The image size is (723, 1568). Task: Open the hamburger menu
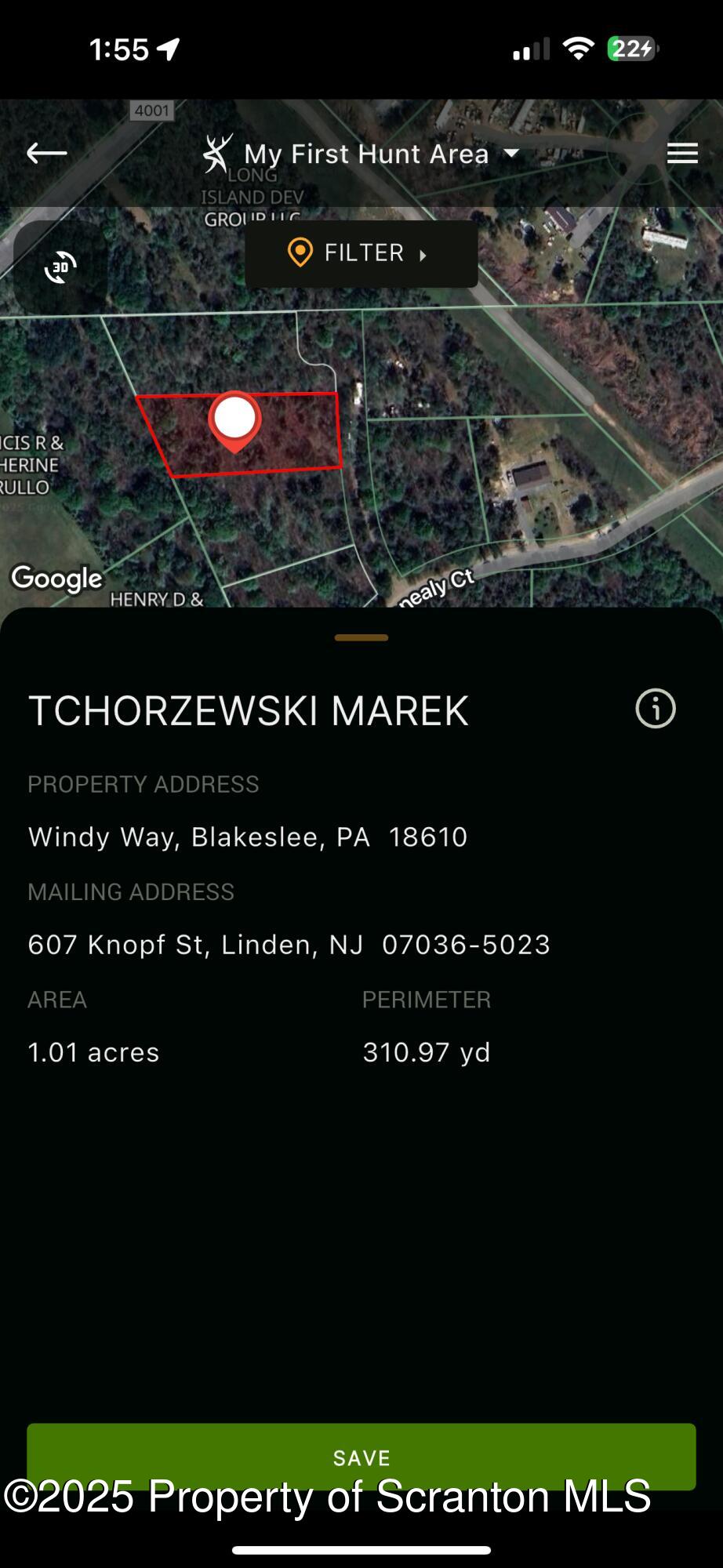pos(681,153)
